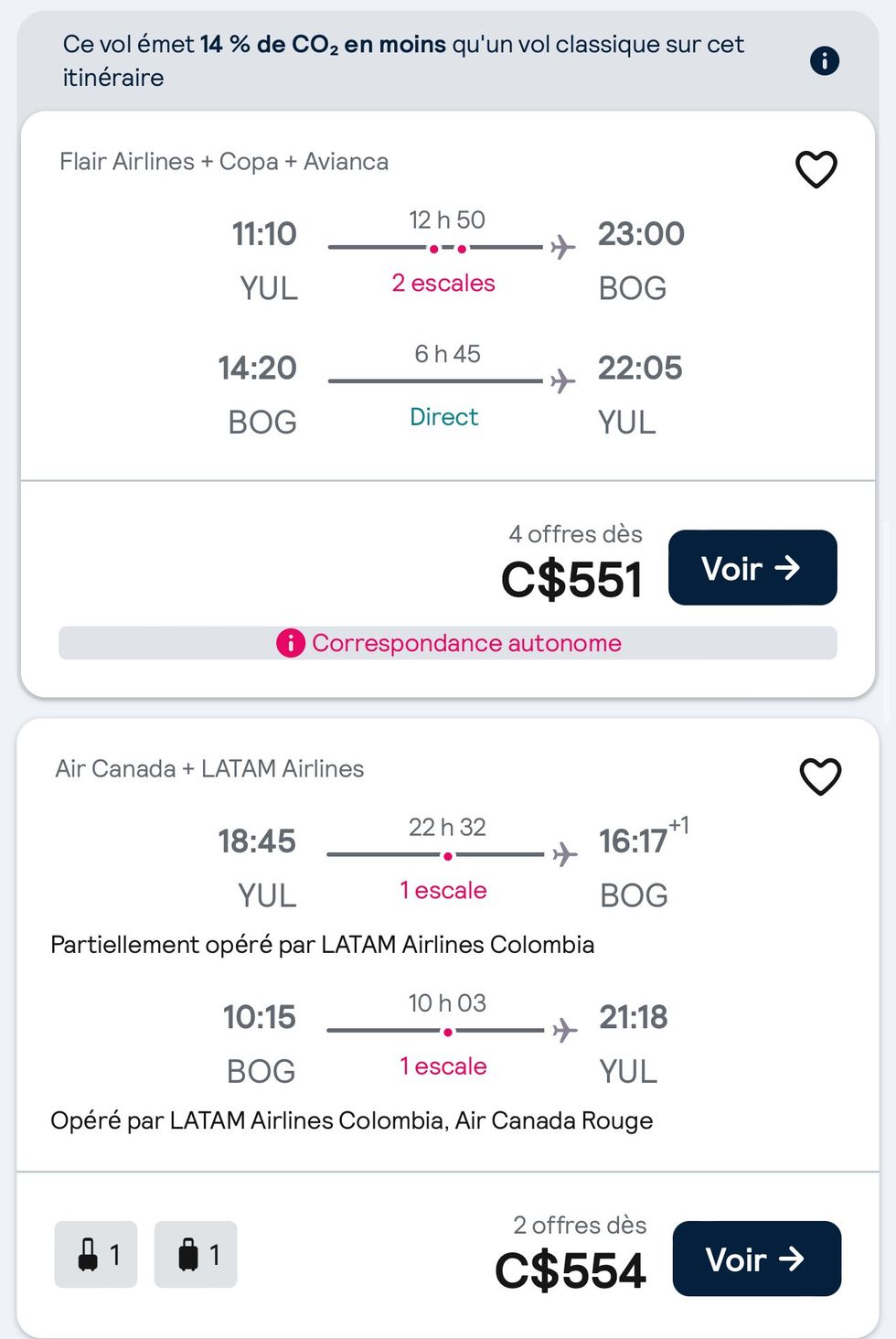Click Voir for the C$551 offer
Image resolution: width=896 pixels, height=1339 pixels.
point(752,568)
